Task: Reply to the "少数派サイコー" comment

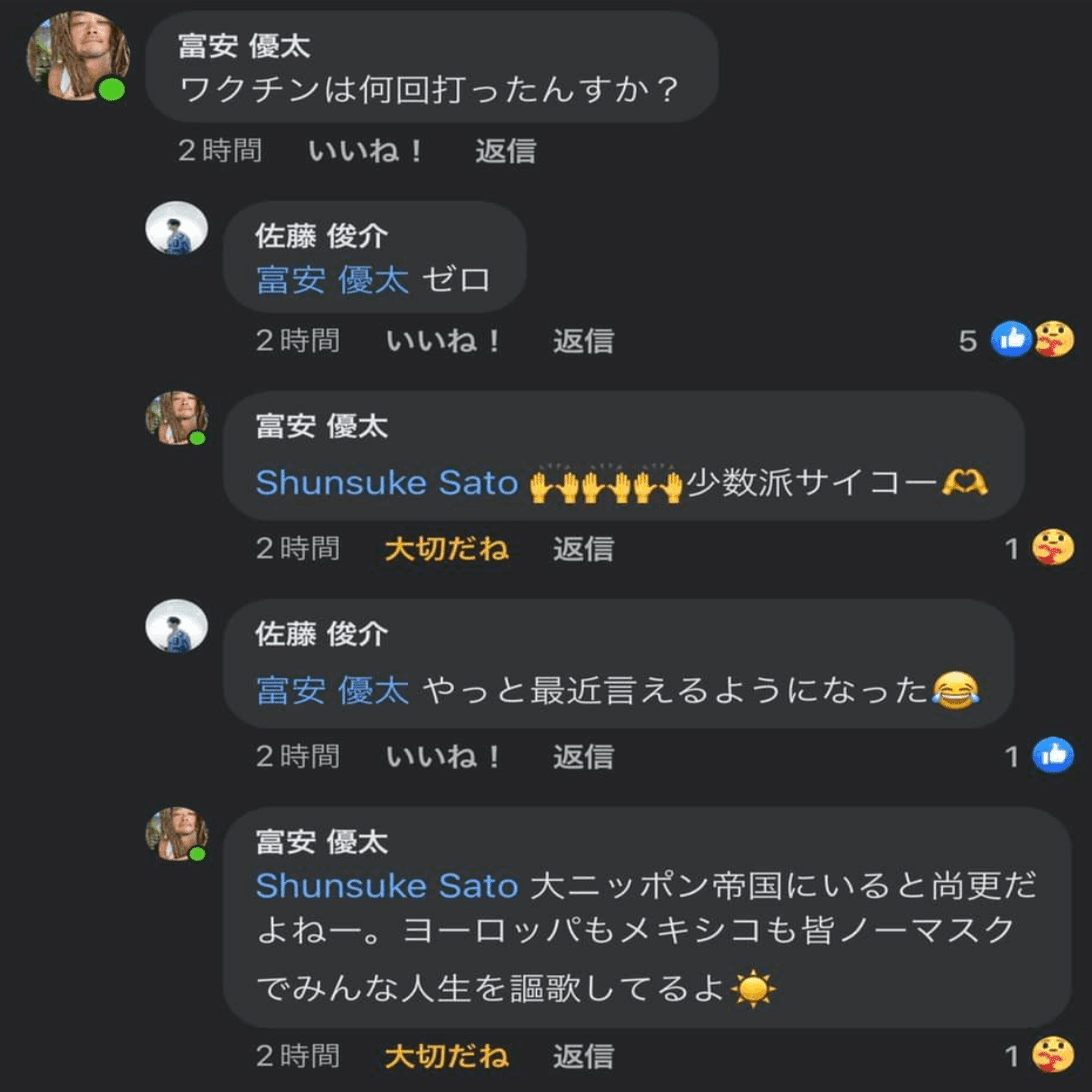Action: [583, 548]
